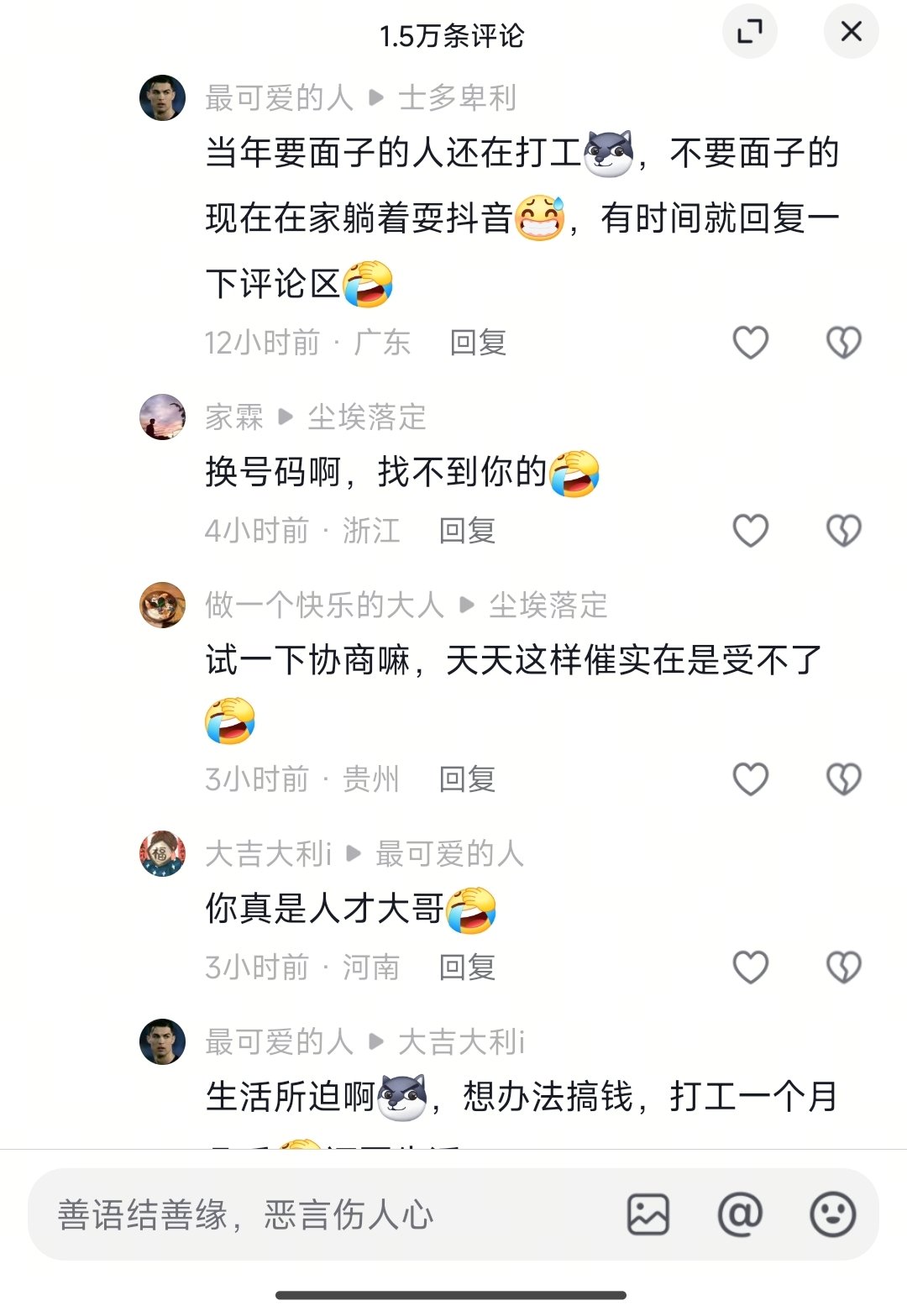Screen dimensions: 907x1316
Task: Open 大吉大利i's profile avatar
Action: pyautogui.click(x=162, y=853)
